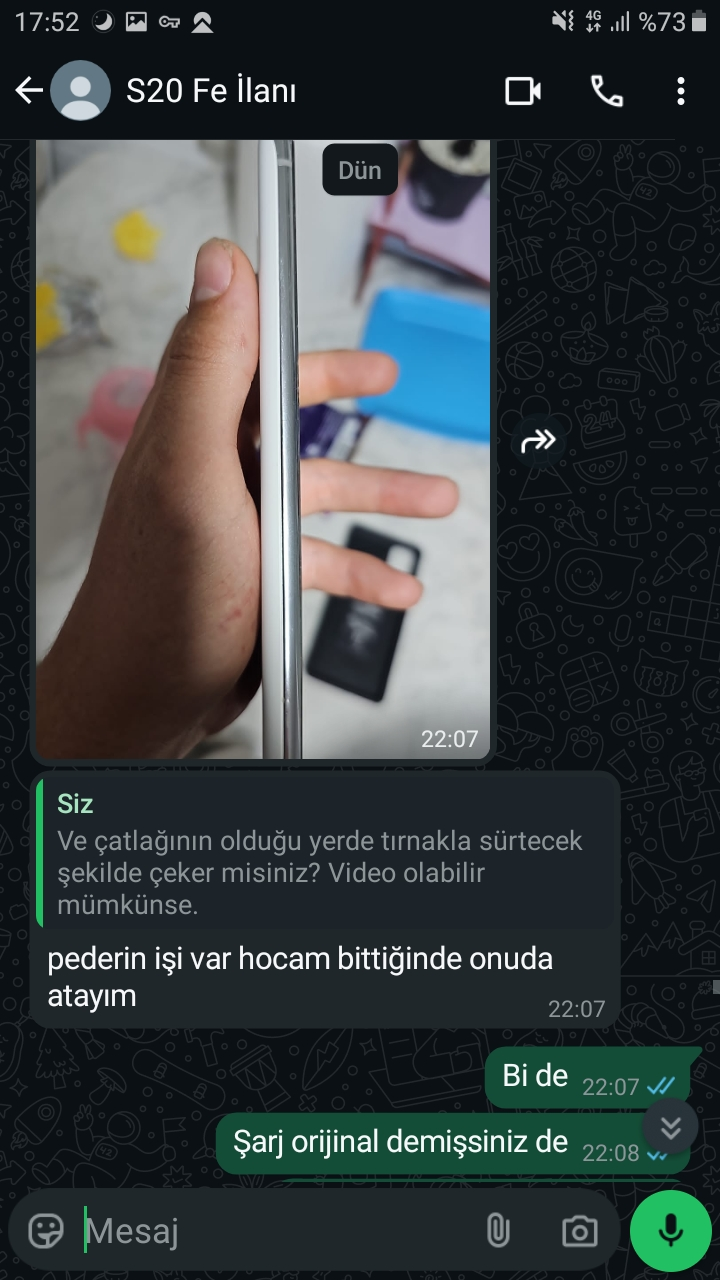Screen dimensions: 720x1280
Task: Open S20 Fe İlanı contact info
Action: pos(211,91)
